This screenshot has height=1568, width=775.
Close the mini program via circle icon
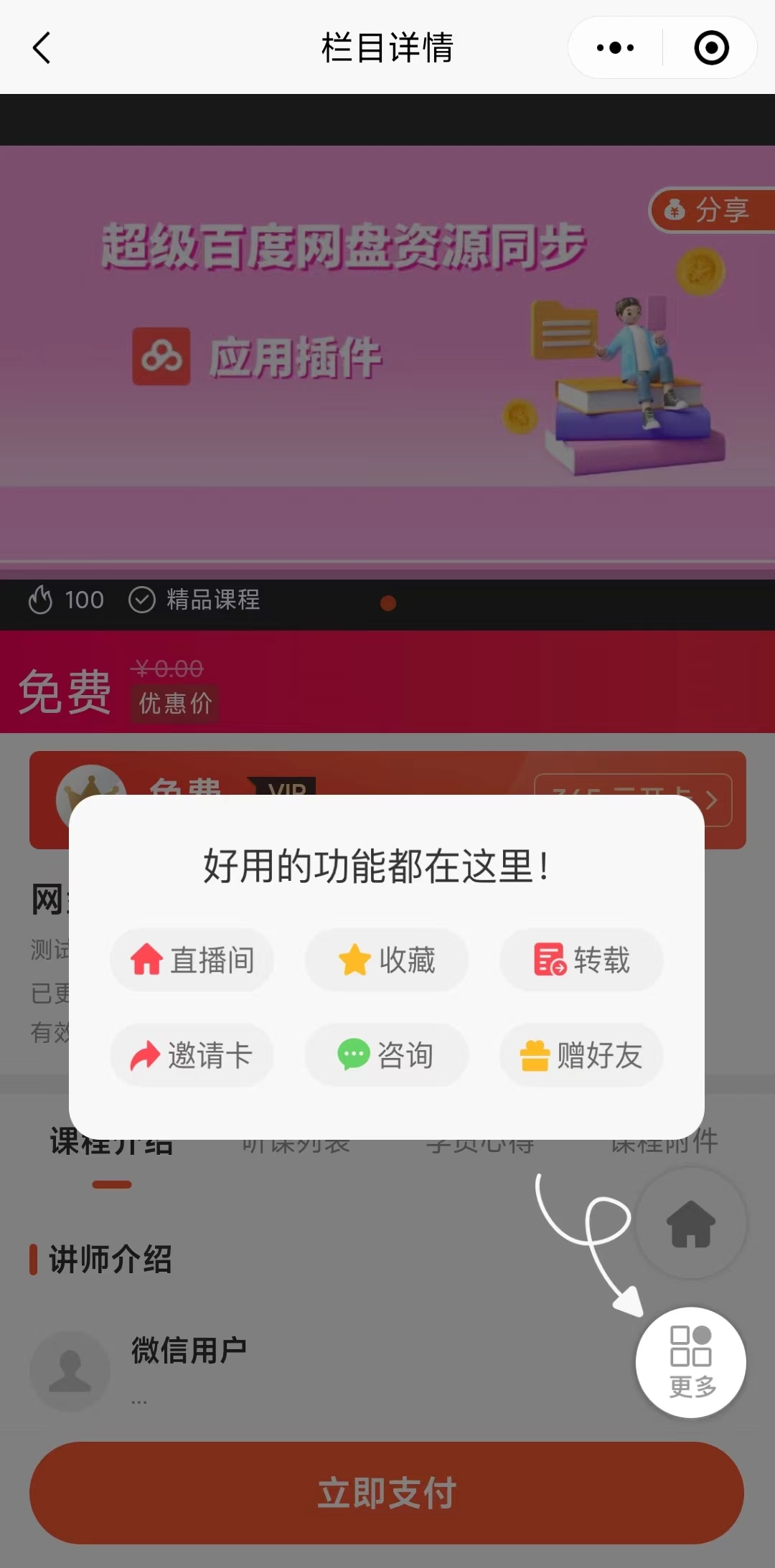click(x=711, y=48)
